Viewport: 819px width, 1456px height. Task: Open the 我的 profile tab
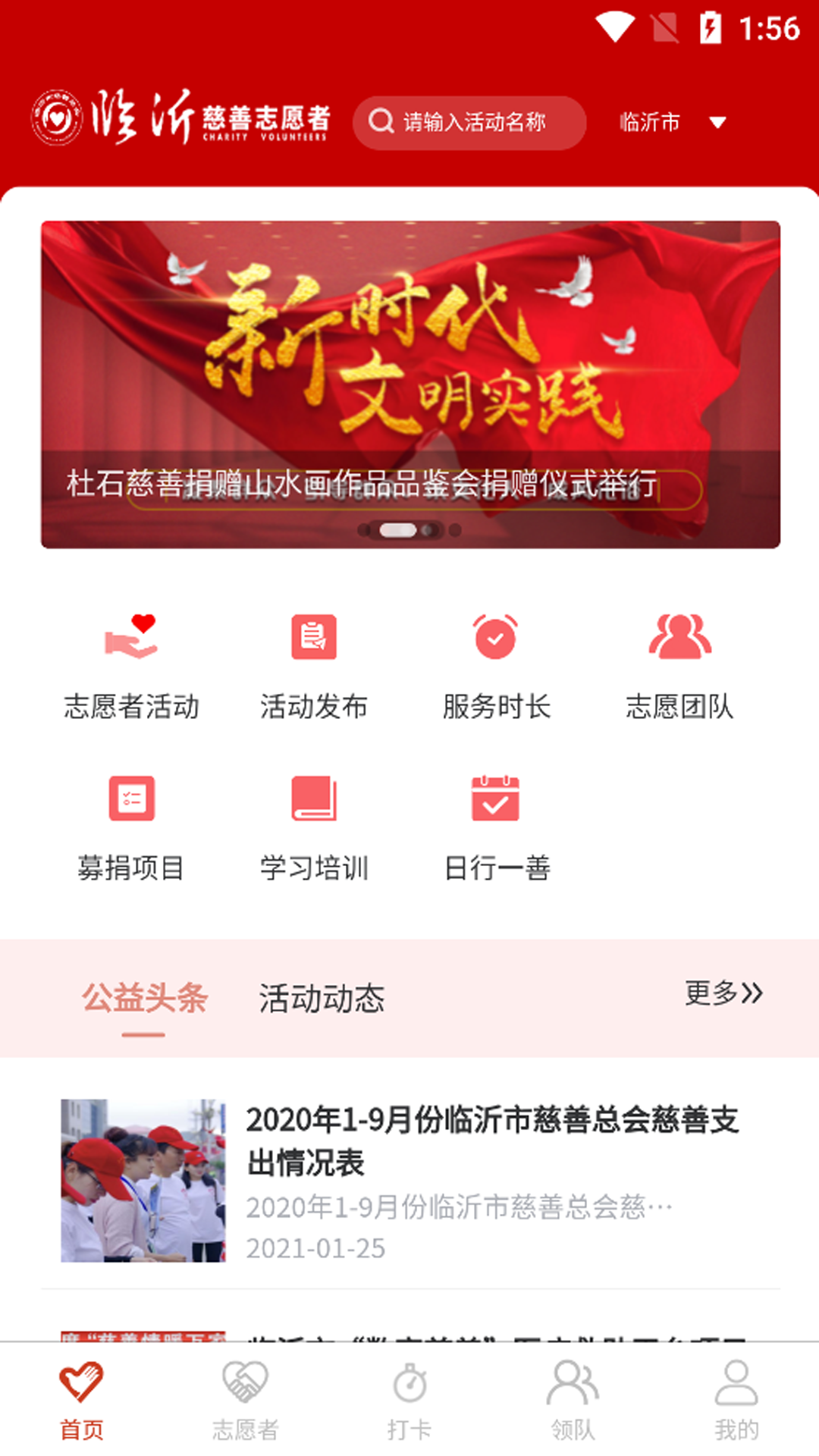736,1400
